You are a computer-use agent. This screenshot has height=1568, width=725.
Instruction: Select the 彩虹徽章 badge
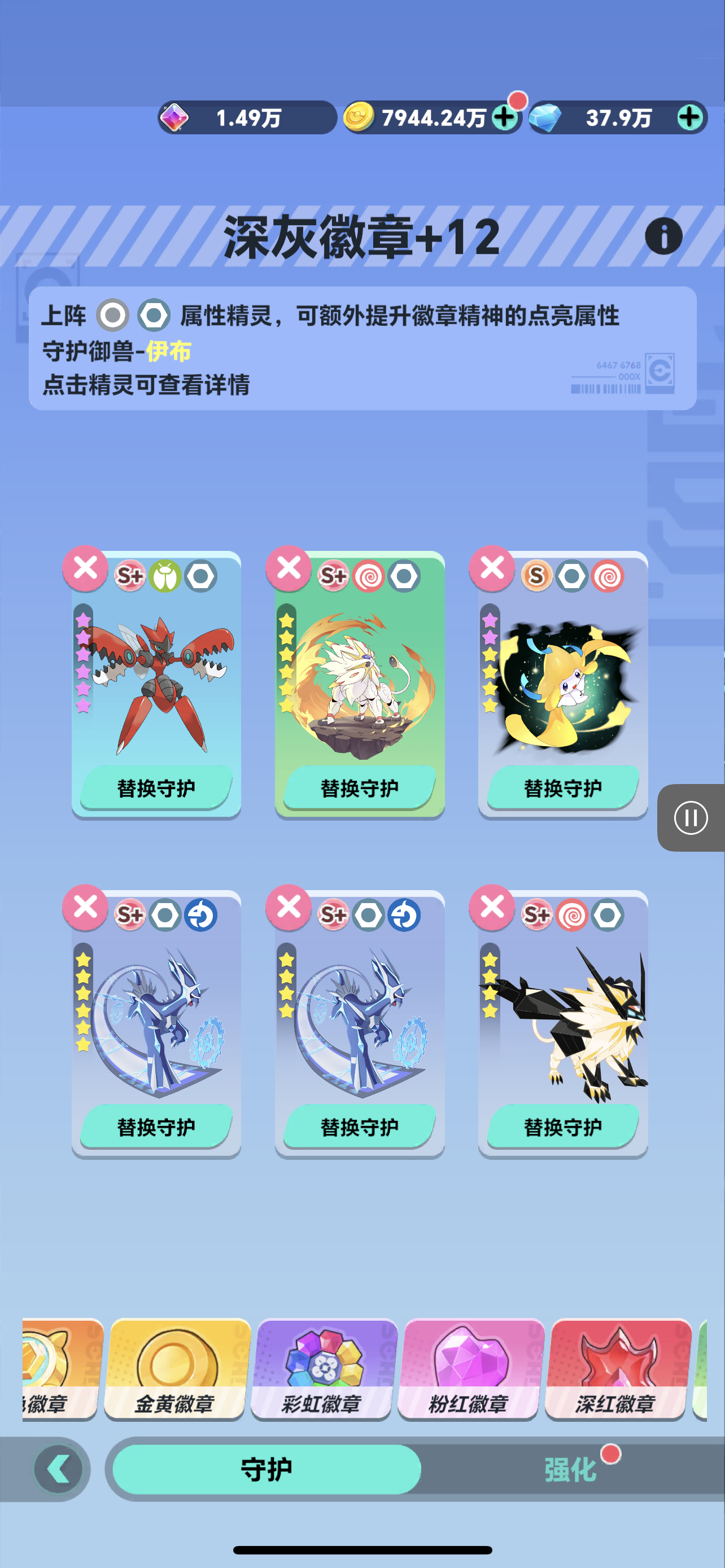tap(323, 1369)
